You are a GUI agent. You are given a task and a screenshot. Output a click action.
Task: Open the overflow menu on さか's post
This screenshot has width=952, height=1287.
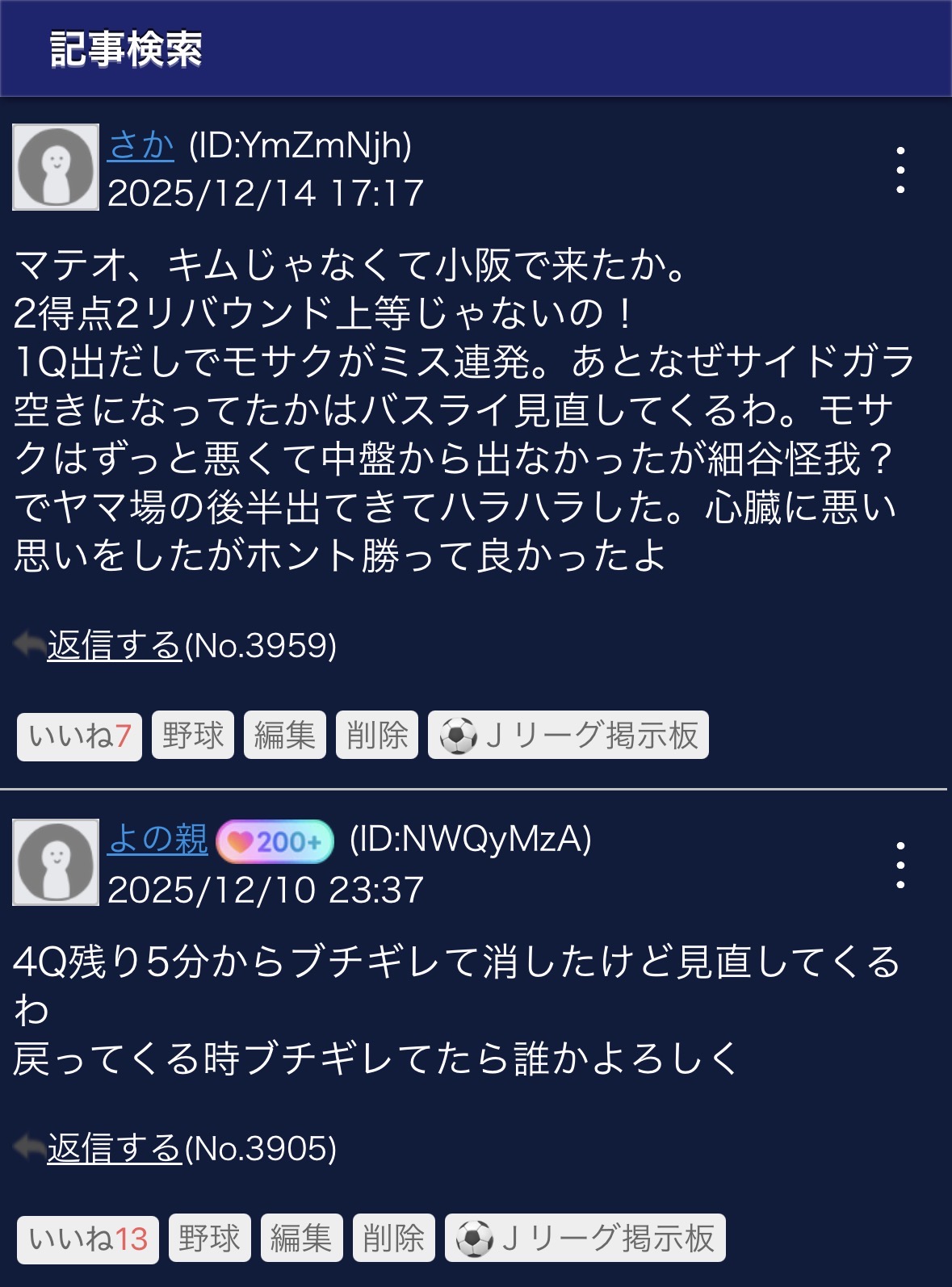(900, 170)
